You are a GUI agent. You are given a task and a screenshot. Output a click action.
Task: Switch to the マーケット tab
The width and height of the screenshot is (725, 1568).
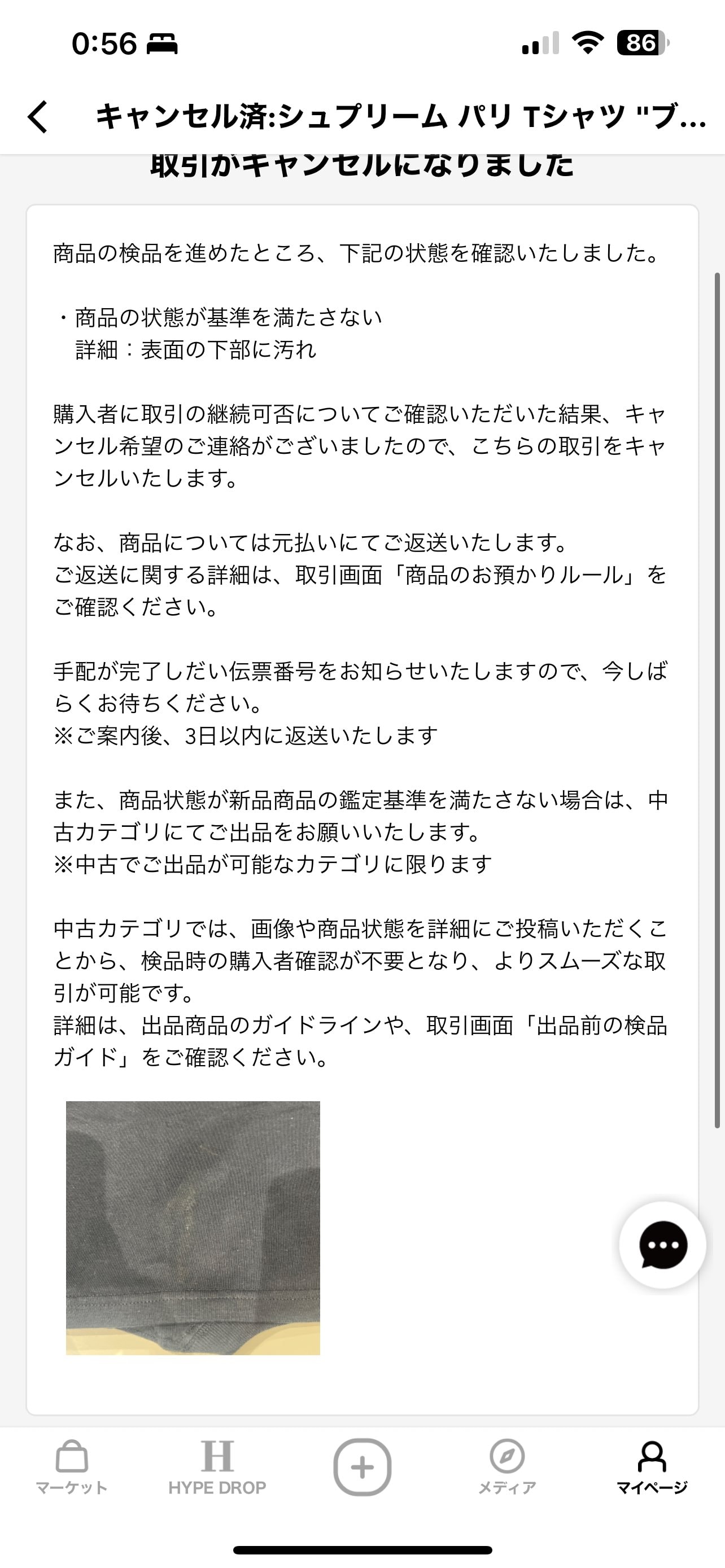point(72,1468)
